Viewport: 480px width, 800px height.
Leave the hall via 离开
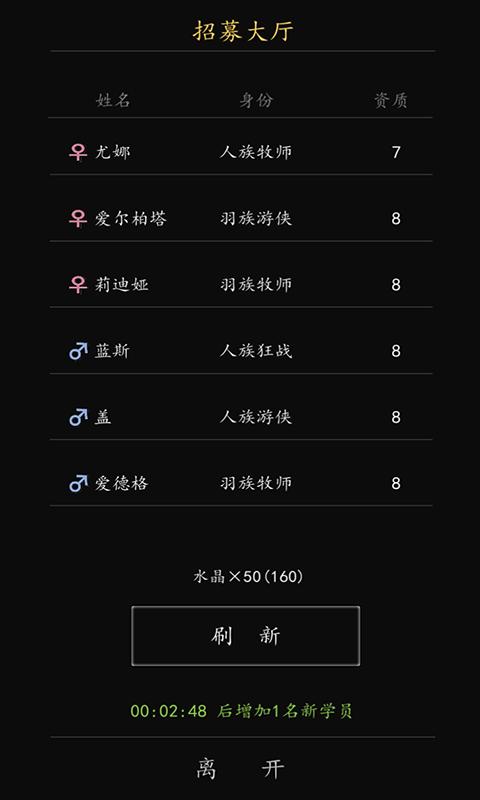[x=240, y=769]
